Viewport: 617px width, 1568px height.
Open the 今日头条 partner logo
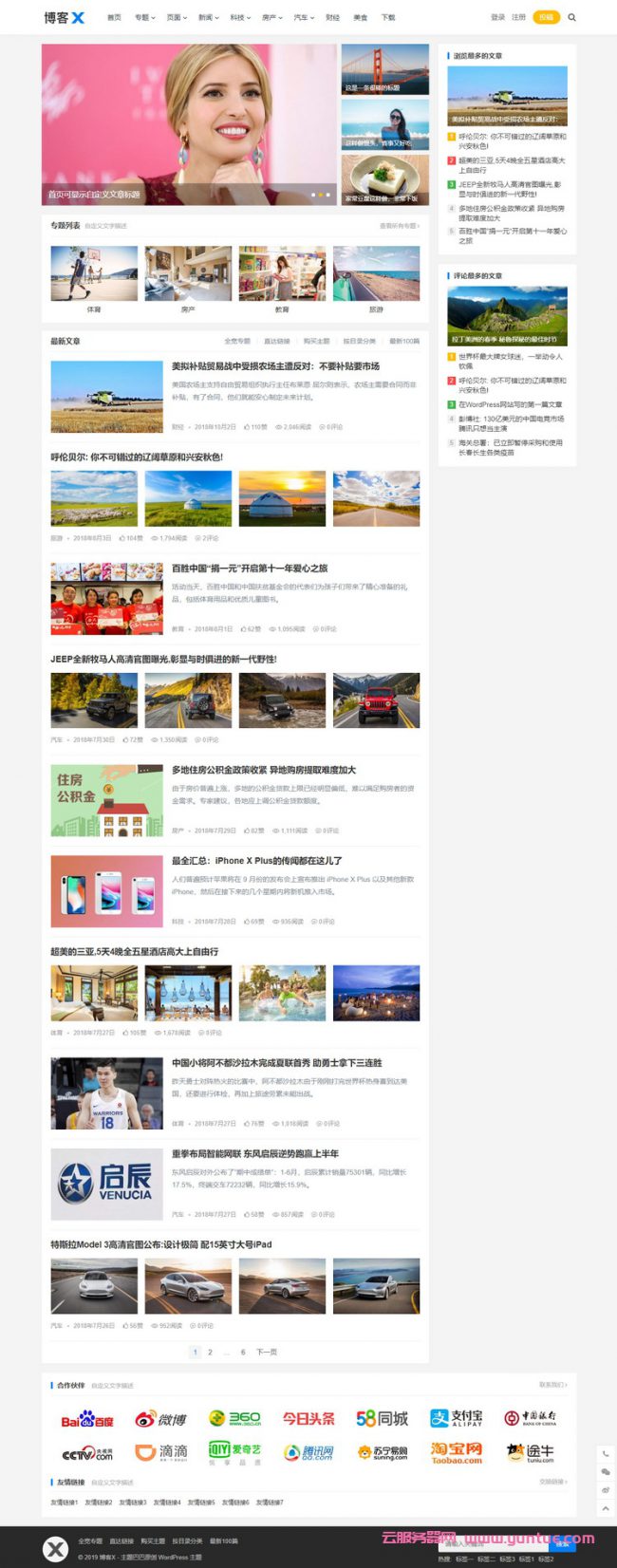click(x=308, y=1418)
